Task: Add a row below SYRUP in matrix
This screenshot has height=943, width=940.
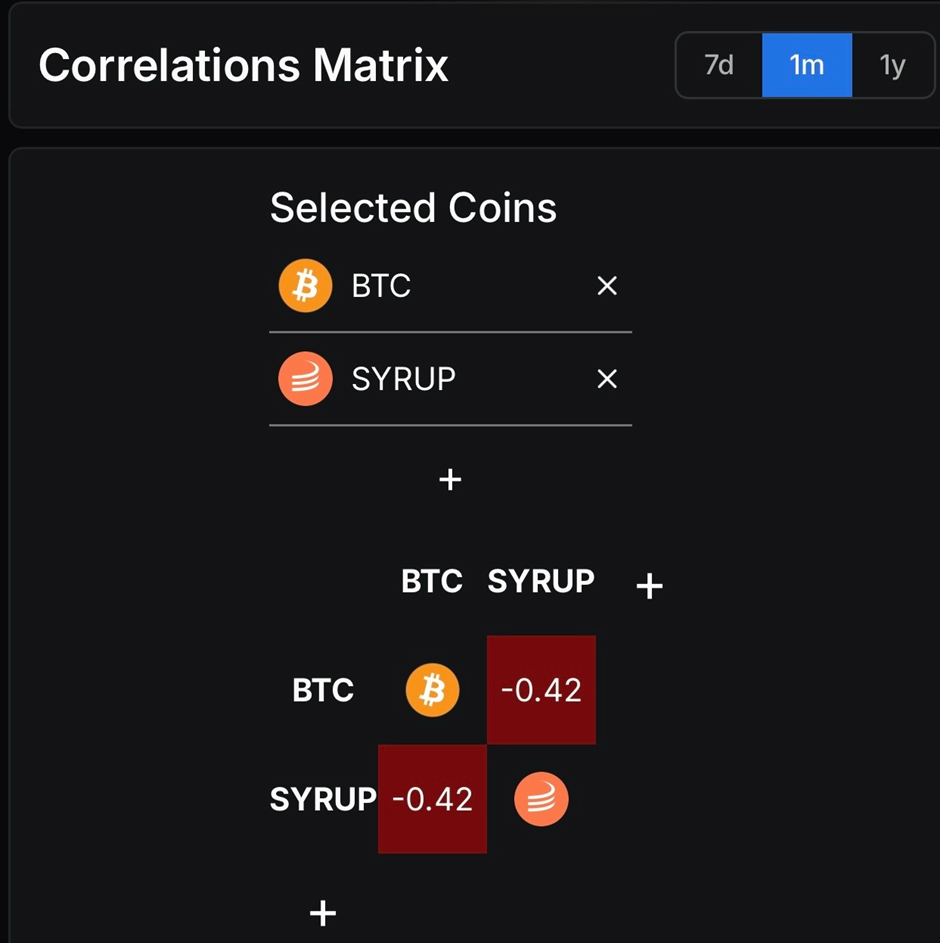Action: pyautogui.click(x=322, y=912)
